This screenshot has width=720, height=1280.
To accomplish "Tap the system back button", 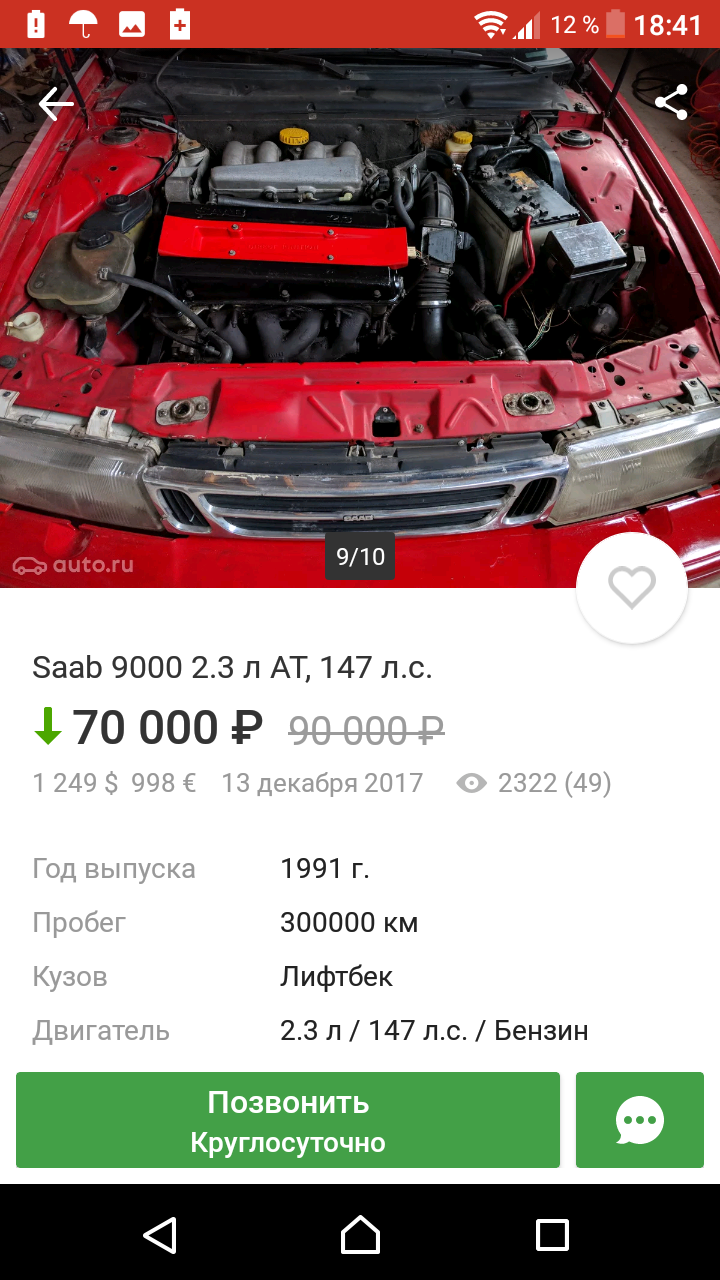I will (x=160, y=1234).
